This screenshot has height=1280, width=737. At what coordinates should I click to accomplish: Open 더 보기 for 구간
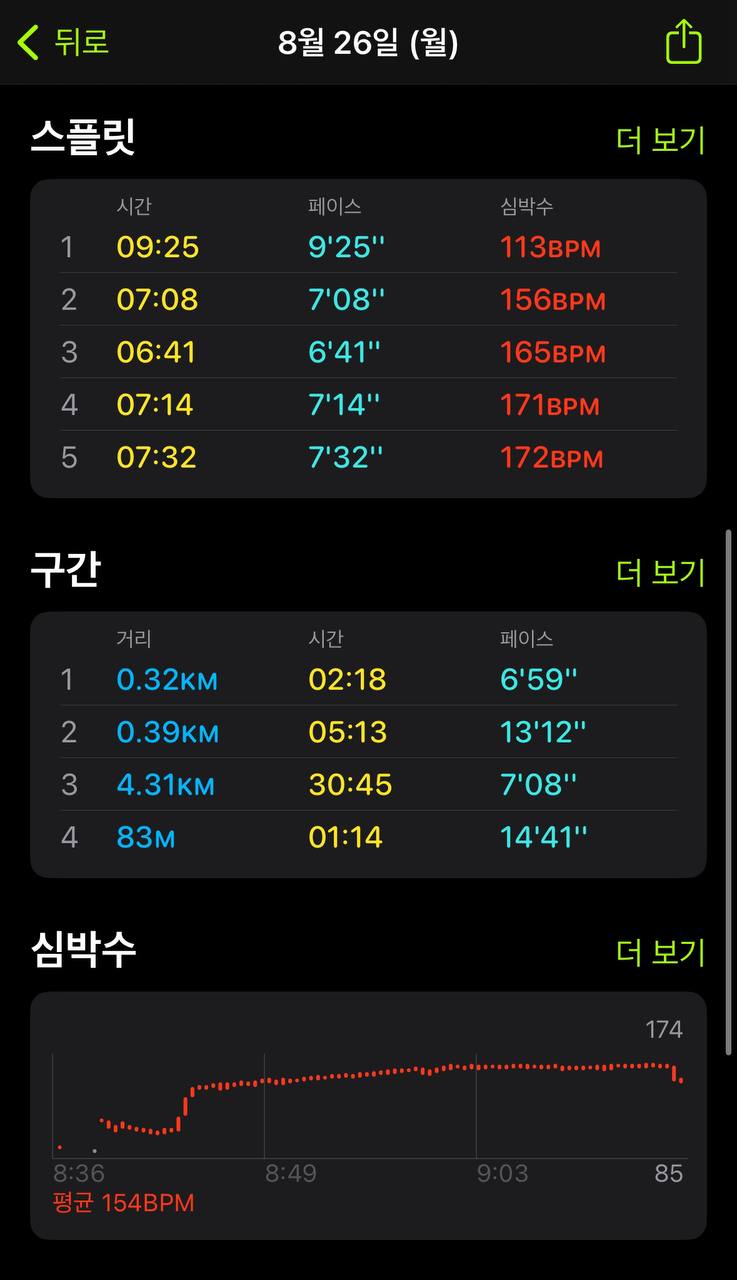click(x=661, y=572)
